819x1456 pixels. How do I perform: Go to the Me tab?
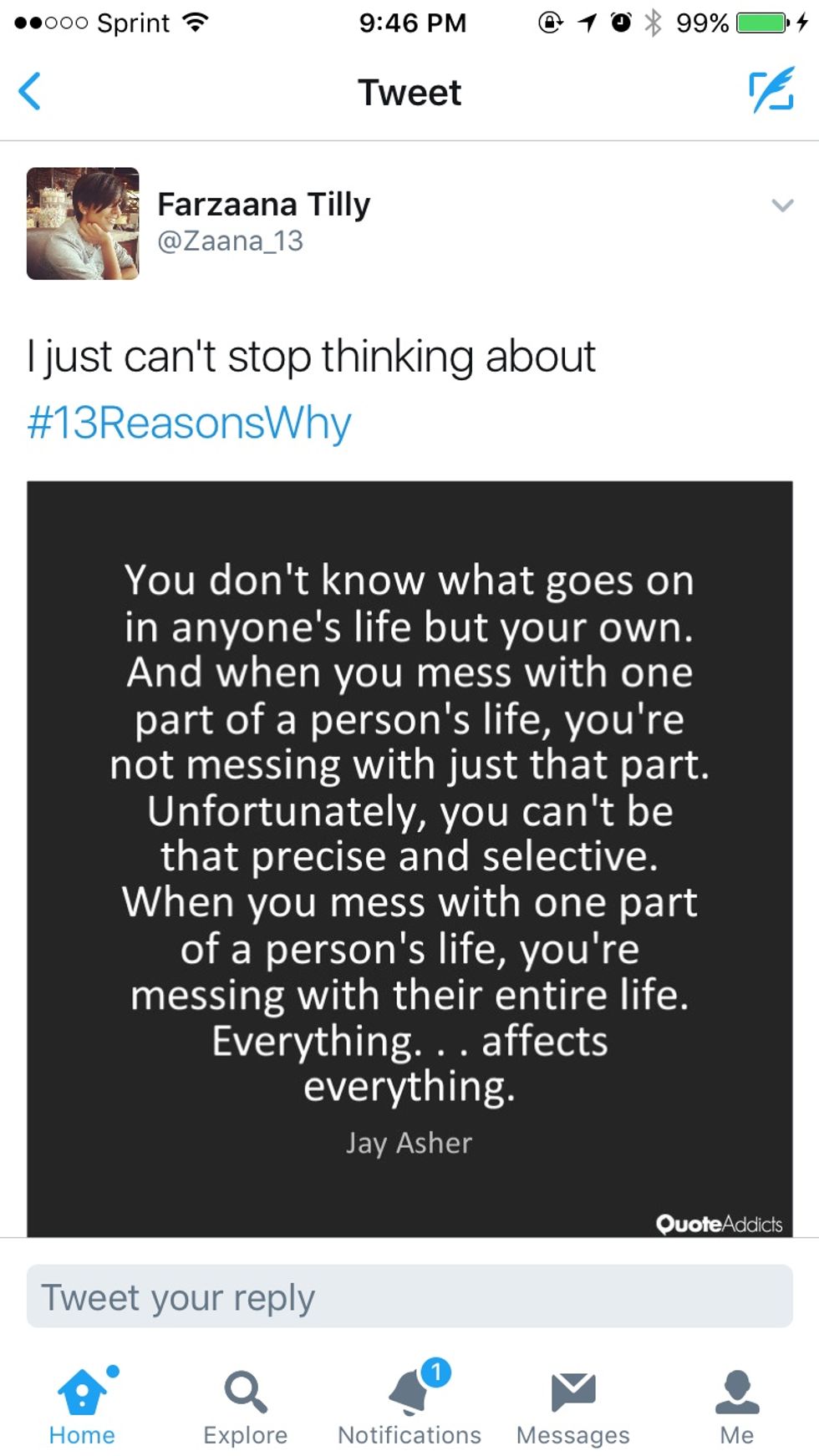click(736, 1408)
